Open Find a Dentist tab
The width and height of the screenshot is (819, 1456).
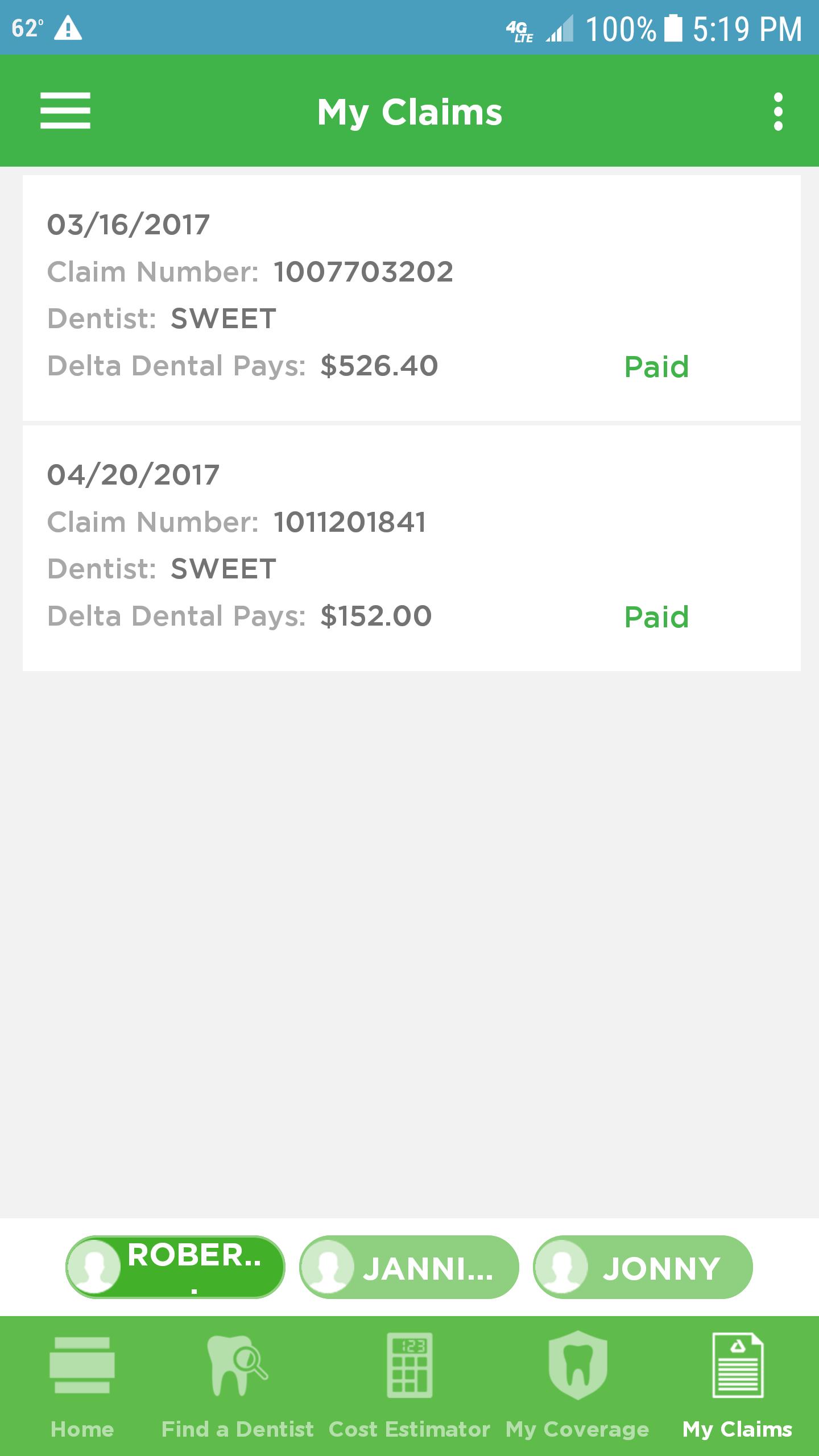click(x=237, y=1386)
